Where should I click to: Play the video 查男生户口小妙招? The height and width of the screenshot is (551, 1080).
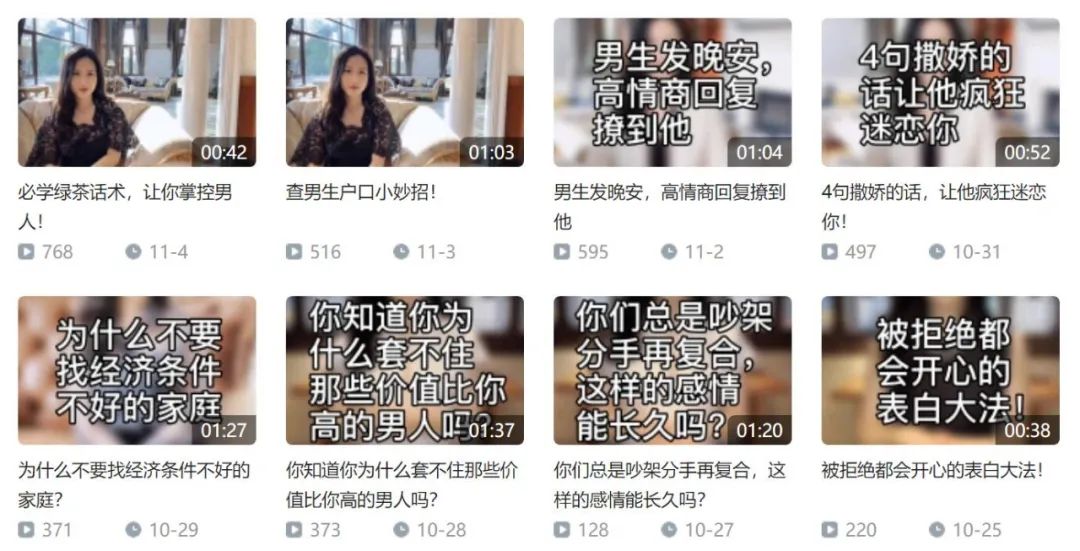(x=404, y=92)
